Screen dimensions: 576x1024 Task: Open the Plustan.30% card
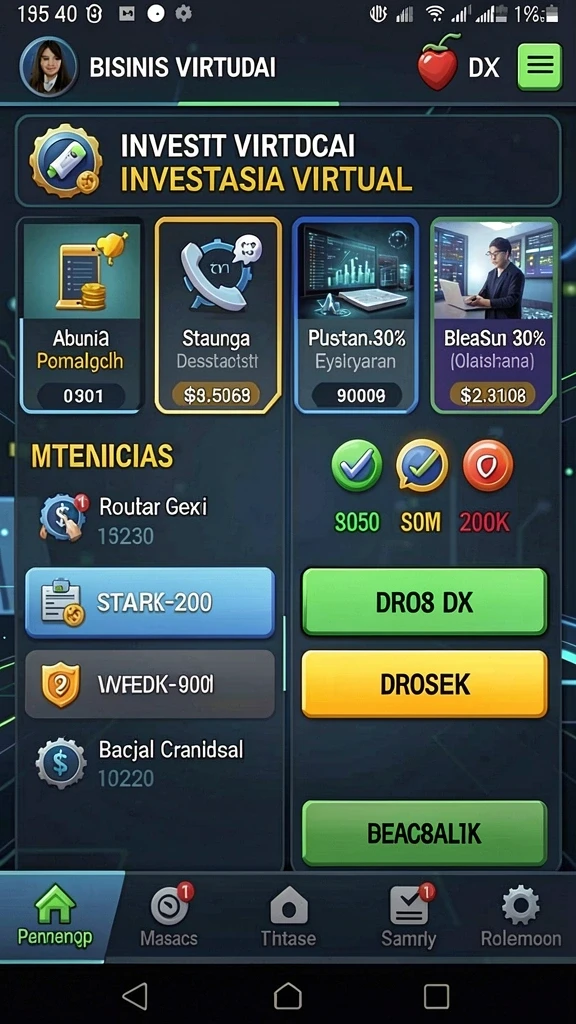pyautogui.click(x=356, y=316)
